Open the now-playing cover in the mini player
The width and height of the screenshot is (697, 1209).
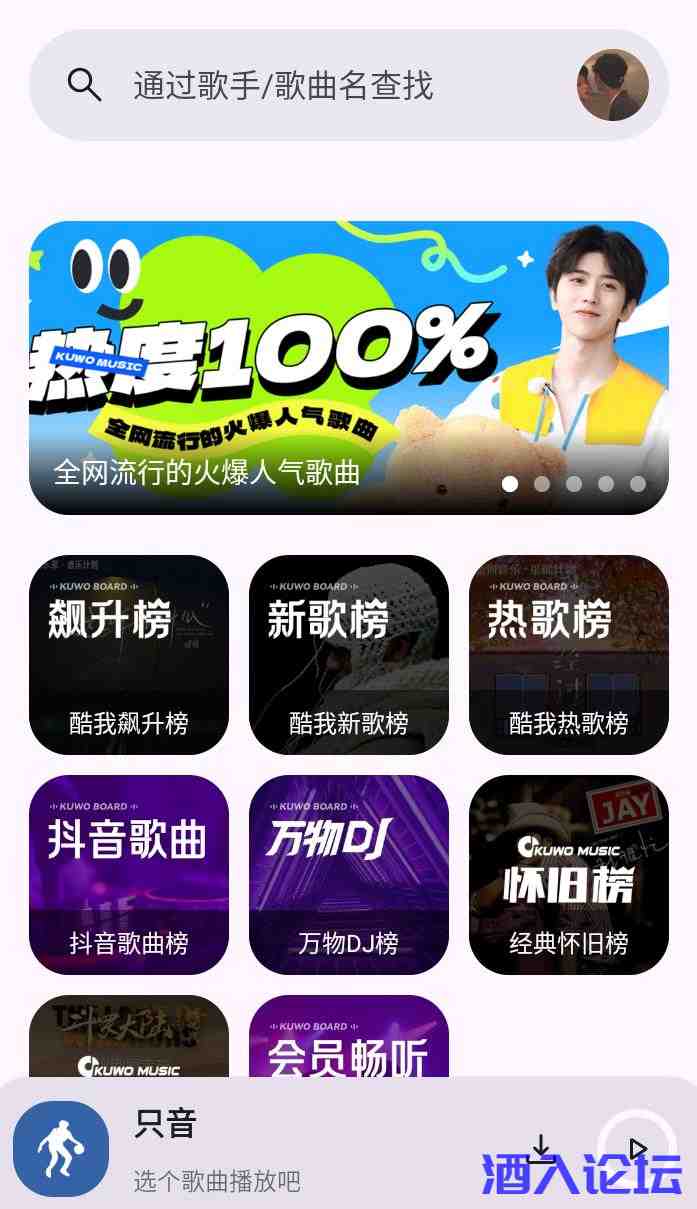coord(61,1149)
